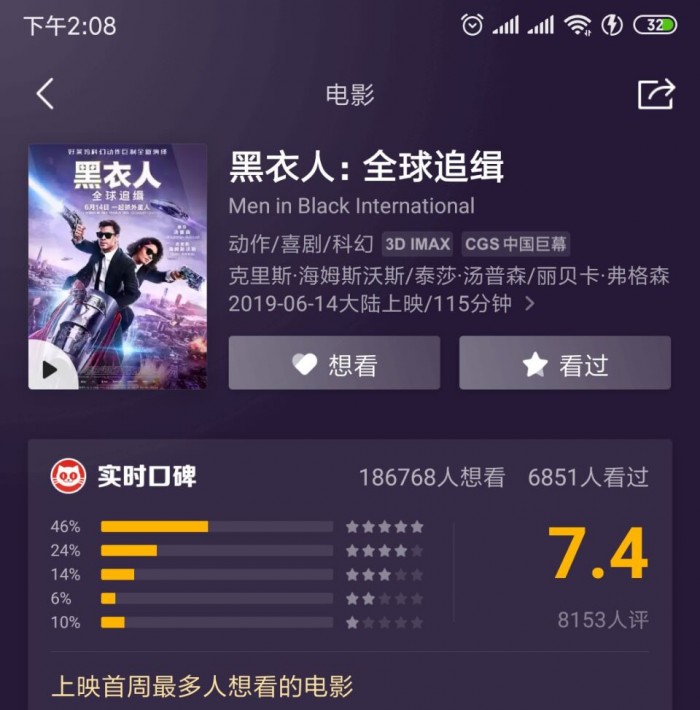The height and width of the screenshot is (710, 700).
Task: Expand movie details via release date chevron
Action: pyautogui.click(x=530, y=303)
